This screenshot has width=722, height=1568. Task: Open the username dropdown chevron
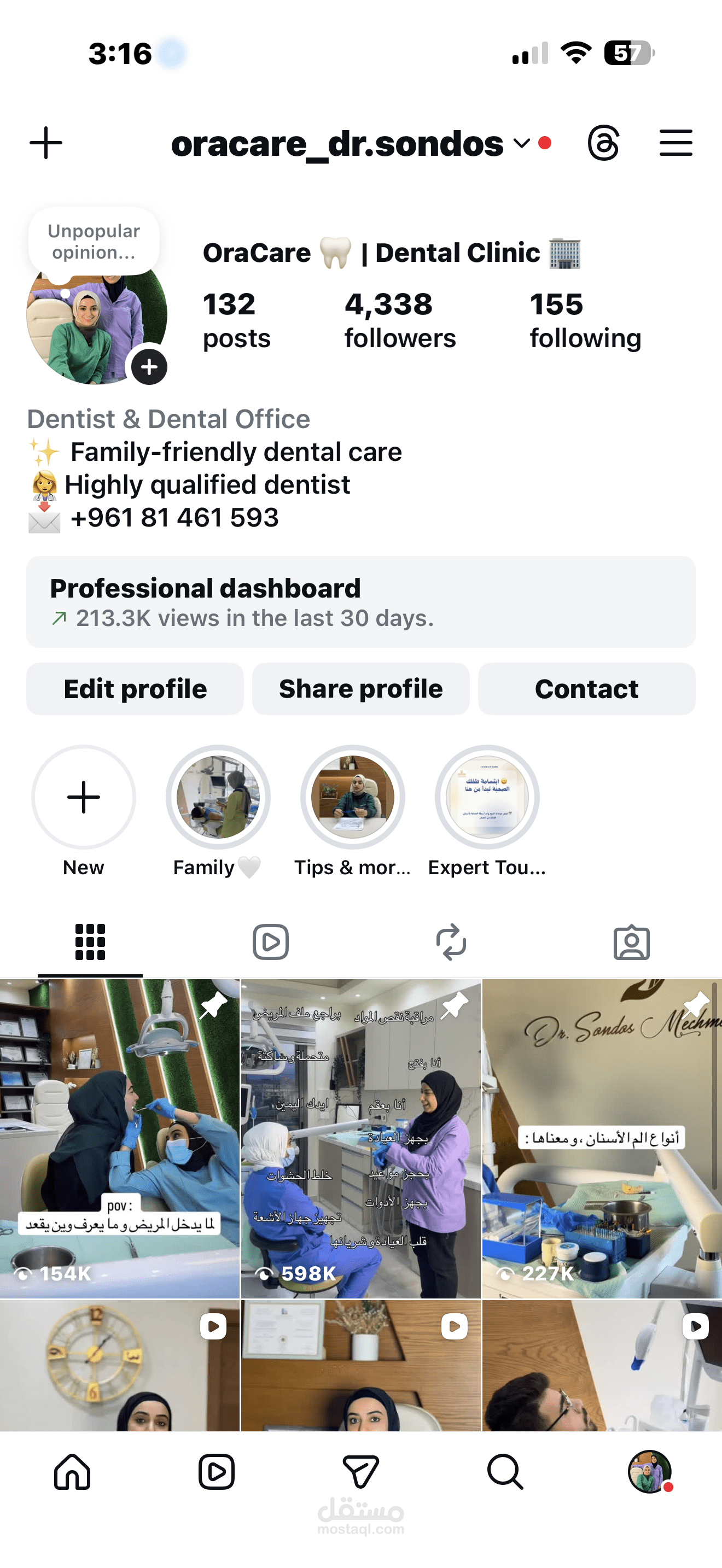coord(521,144)
